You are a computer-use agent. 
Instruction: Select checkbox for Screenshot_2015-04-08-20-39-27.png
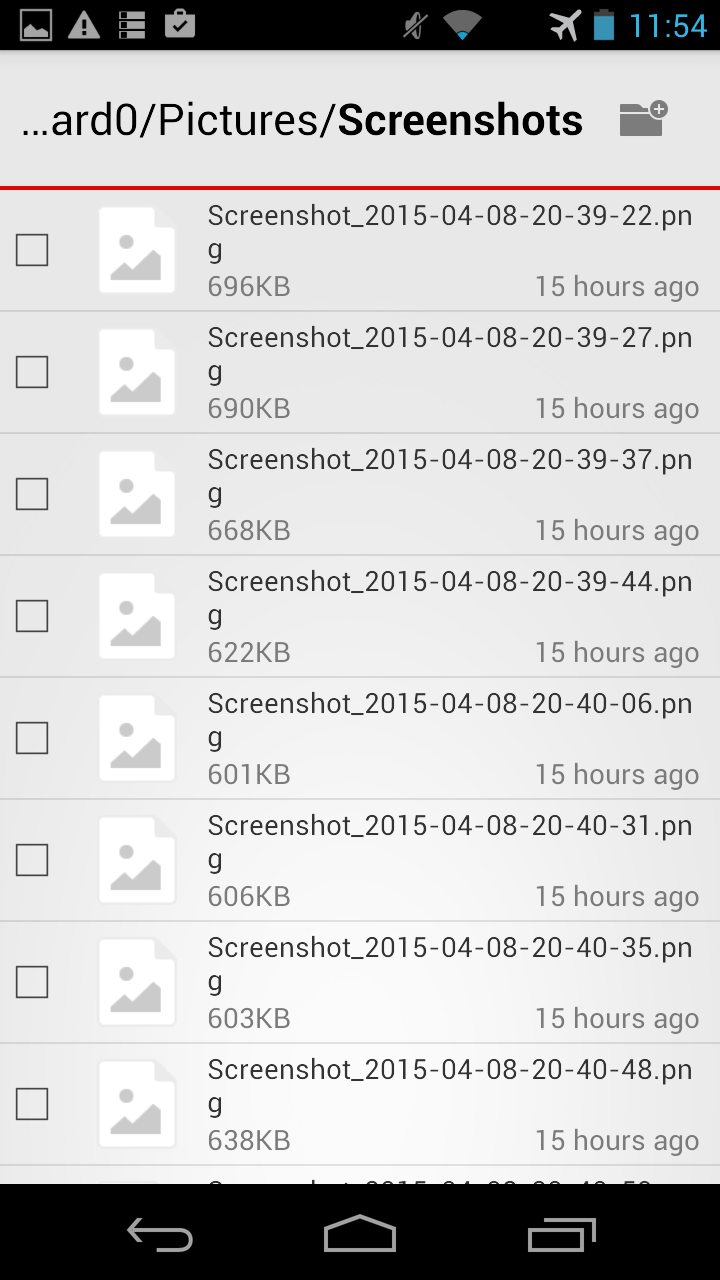(x=32, y=372)
